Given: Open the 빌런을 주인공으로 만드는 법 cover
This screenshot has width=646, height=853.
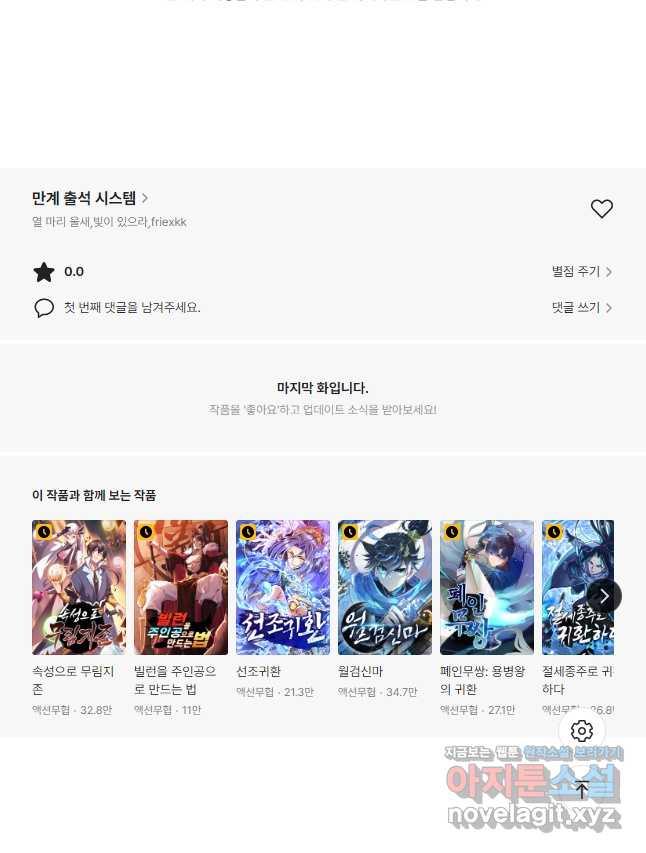Looking at the screenshot, I should click(x=181, y=587).
